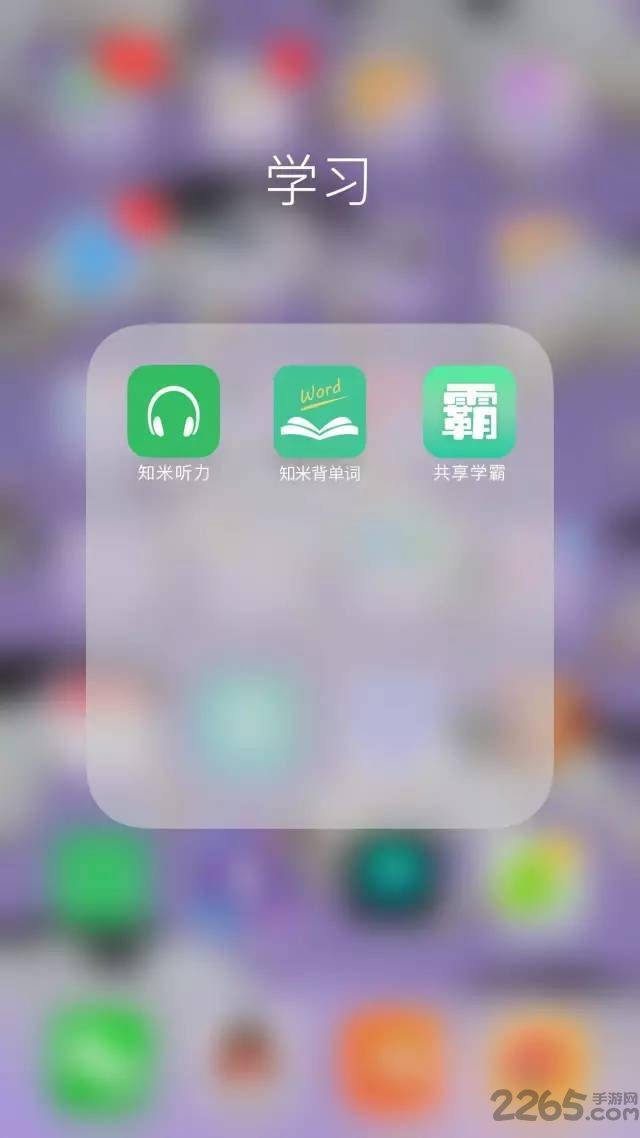Open the 知米听力 app
Viewport: 640px width, 1138px height.
(173, 411)
